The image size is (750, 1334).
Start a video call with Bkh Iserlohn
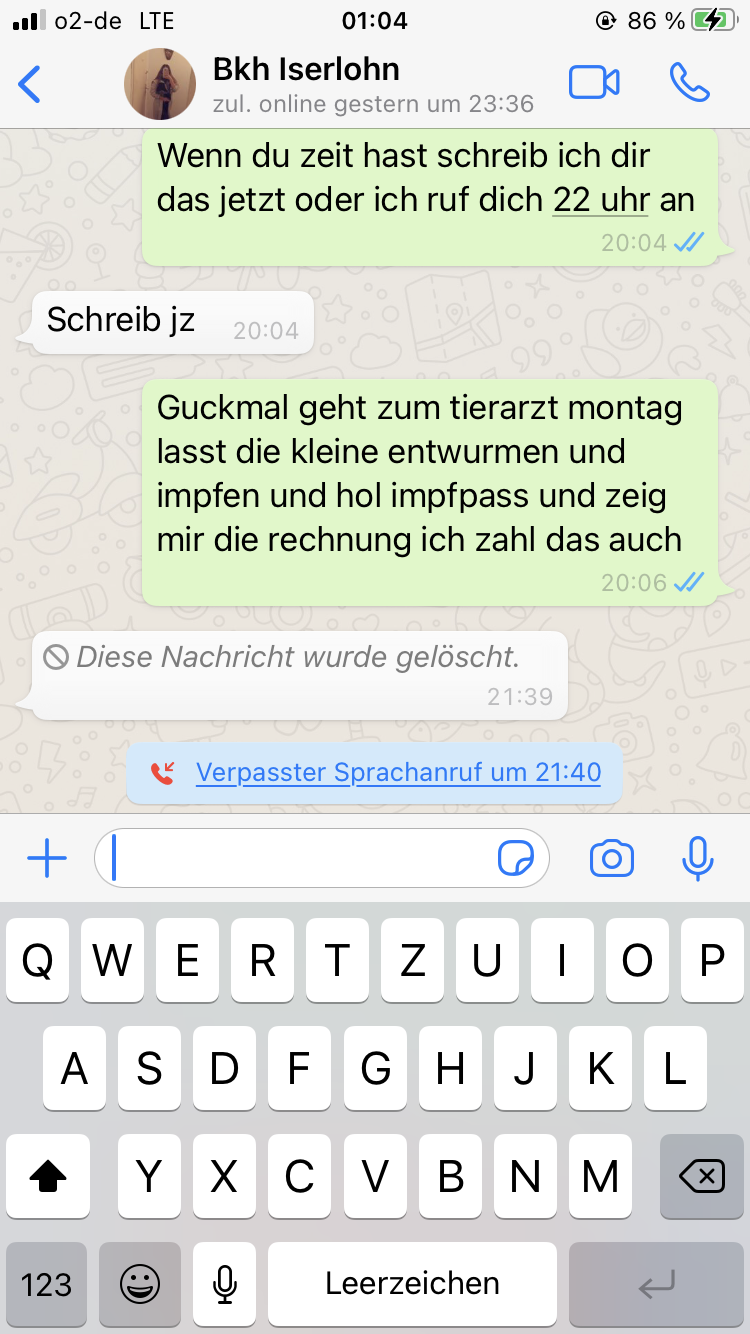pyautogui.click(x=594, y=84)
